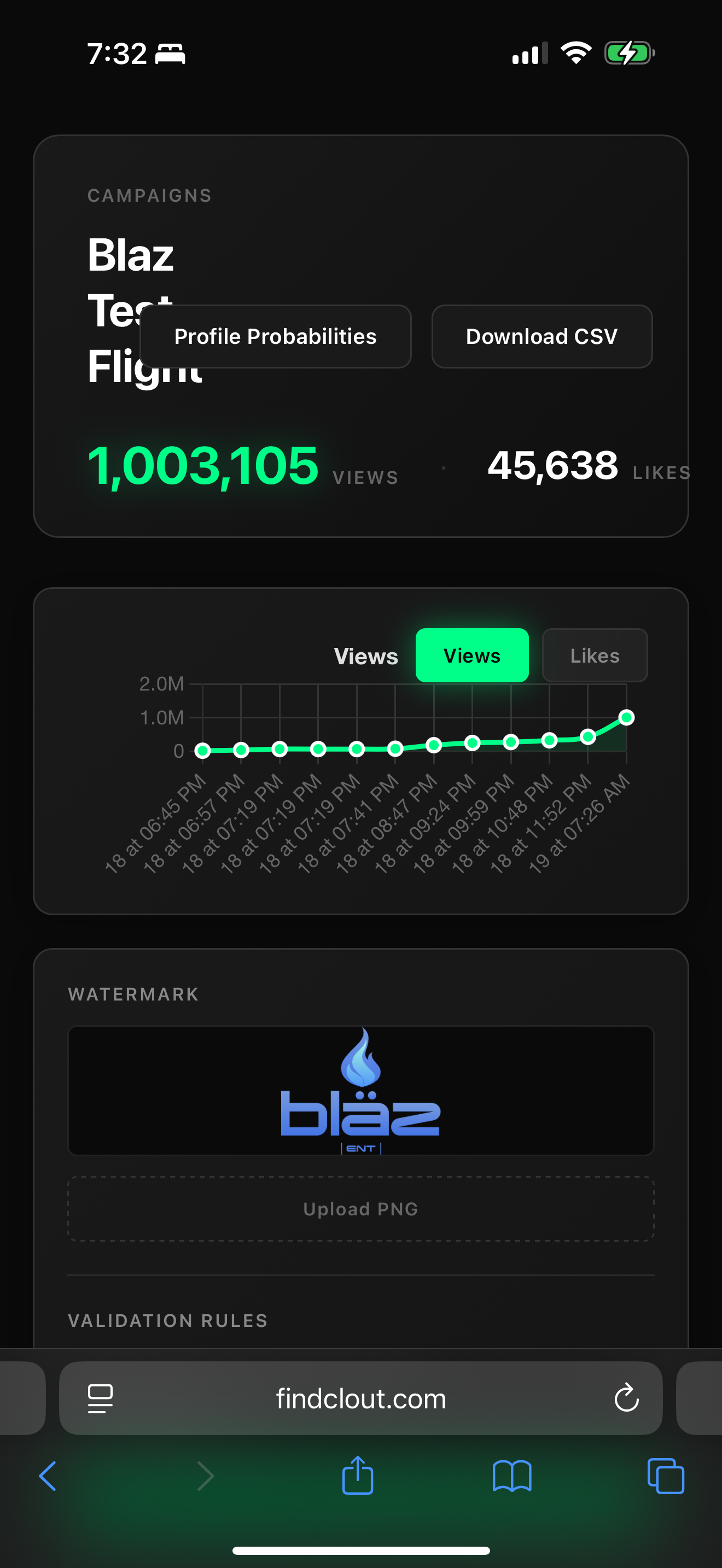Go back in Safari

48,1476
